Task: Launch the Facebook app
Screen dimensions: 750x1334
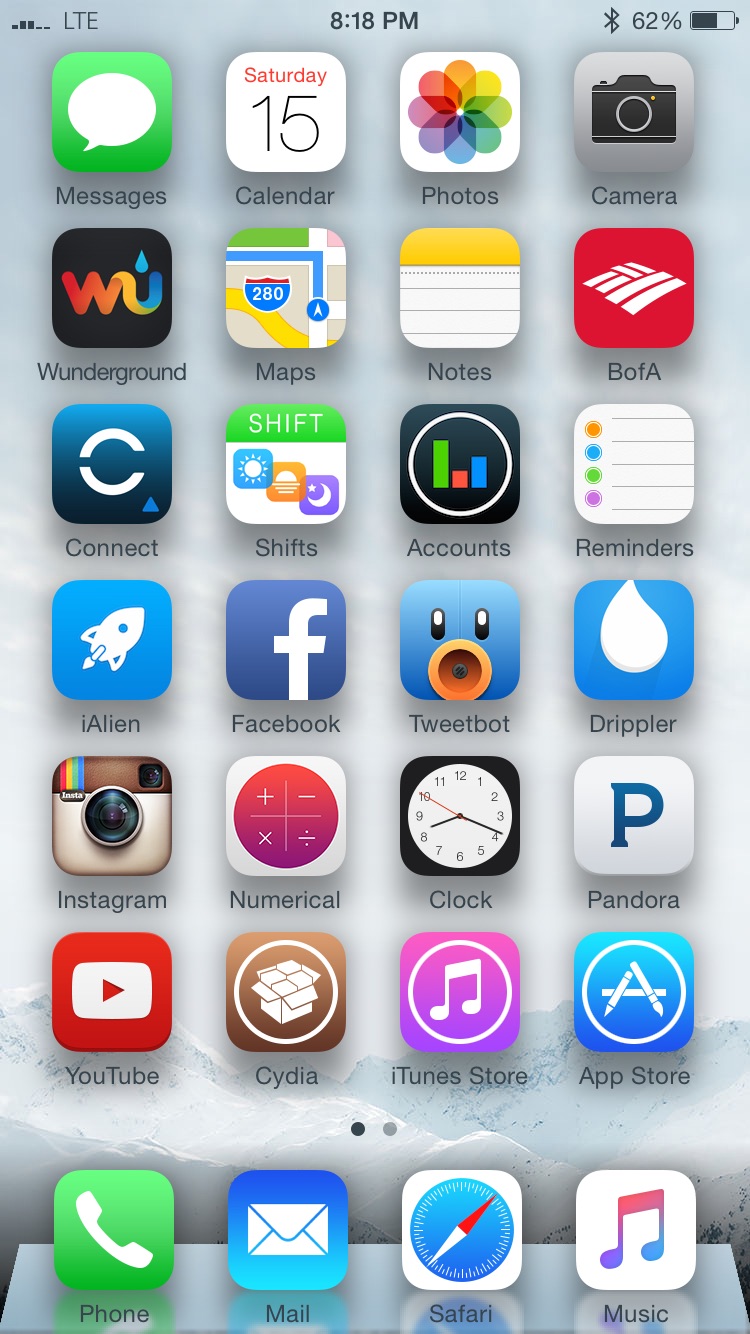Action: (x=286, y=640)
